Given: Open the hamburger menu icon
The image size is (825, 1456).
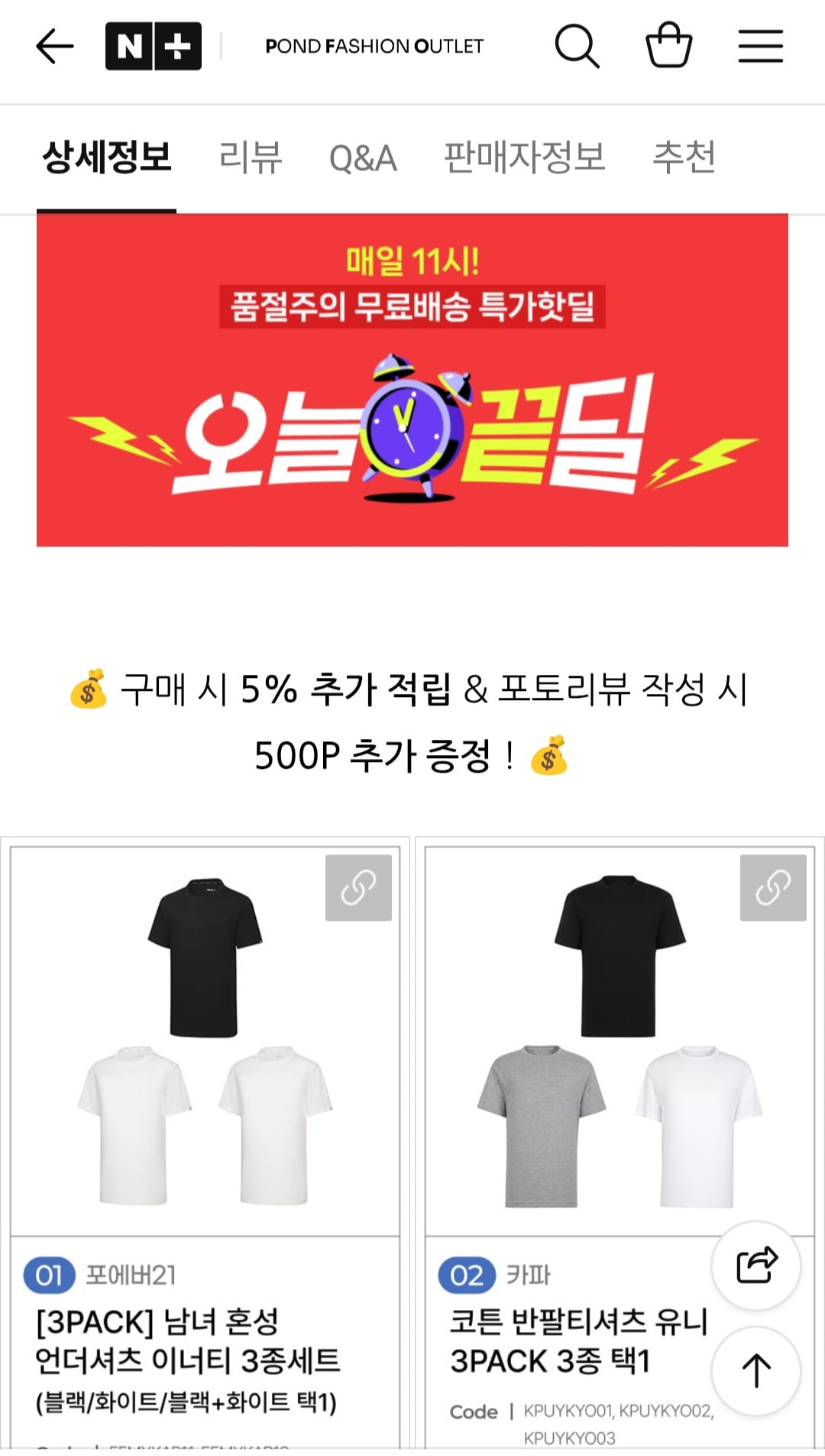Looking at the screenshot, I should (x=760, y=46).
